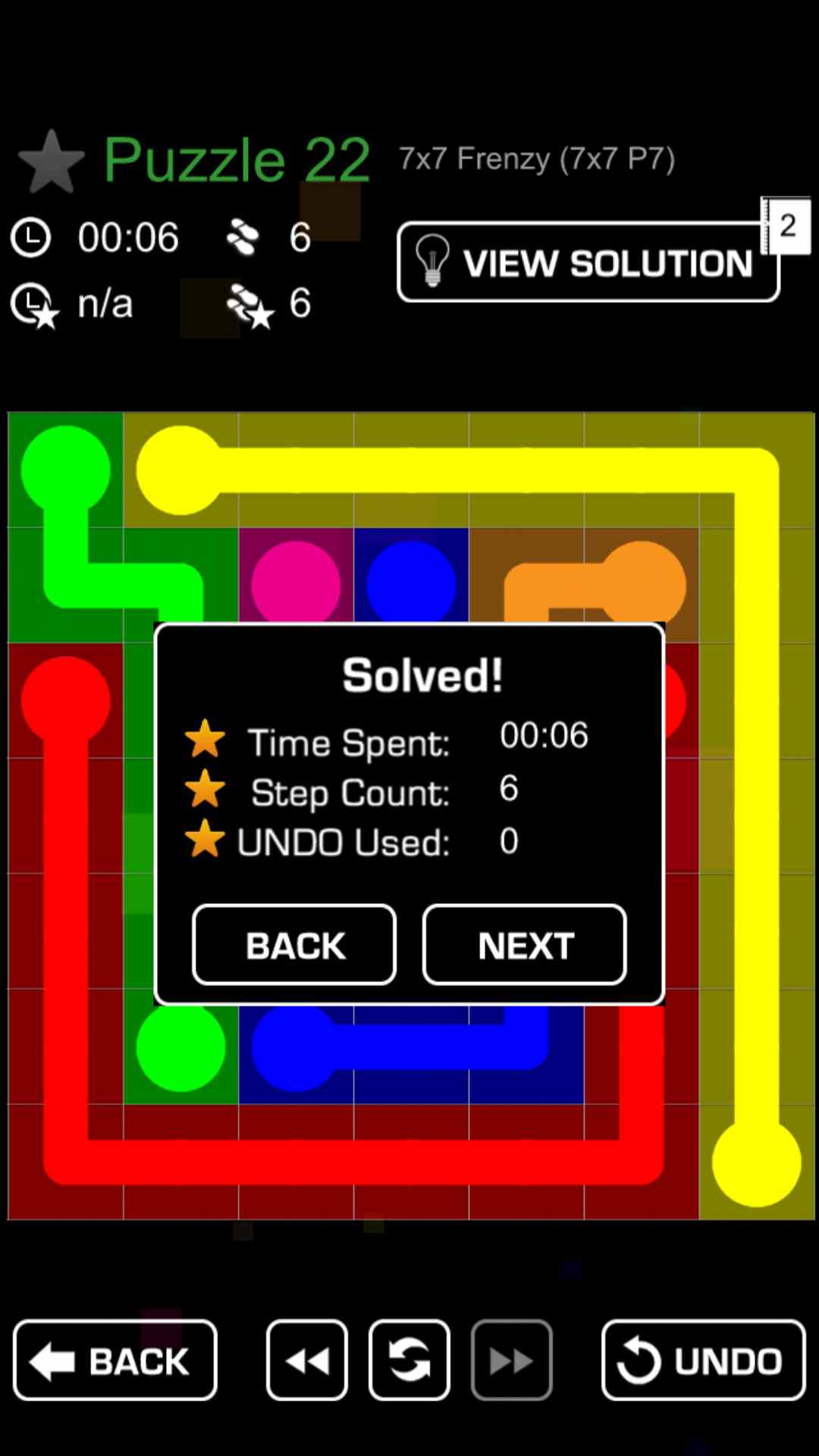
Task: Skip to next puzzle with fast-forward icon
Action: coord(512,1360)
